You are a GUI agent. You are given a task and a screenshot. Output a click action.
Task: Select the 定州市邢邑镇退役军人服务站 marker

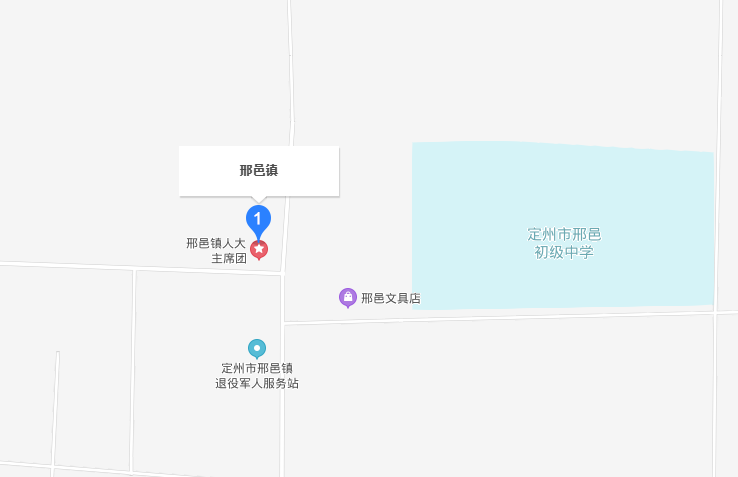tap(257, 348)
